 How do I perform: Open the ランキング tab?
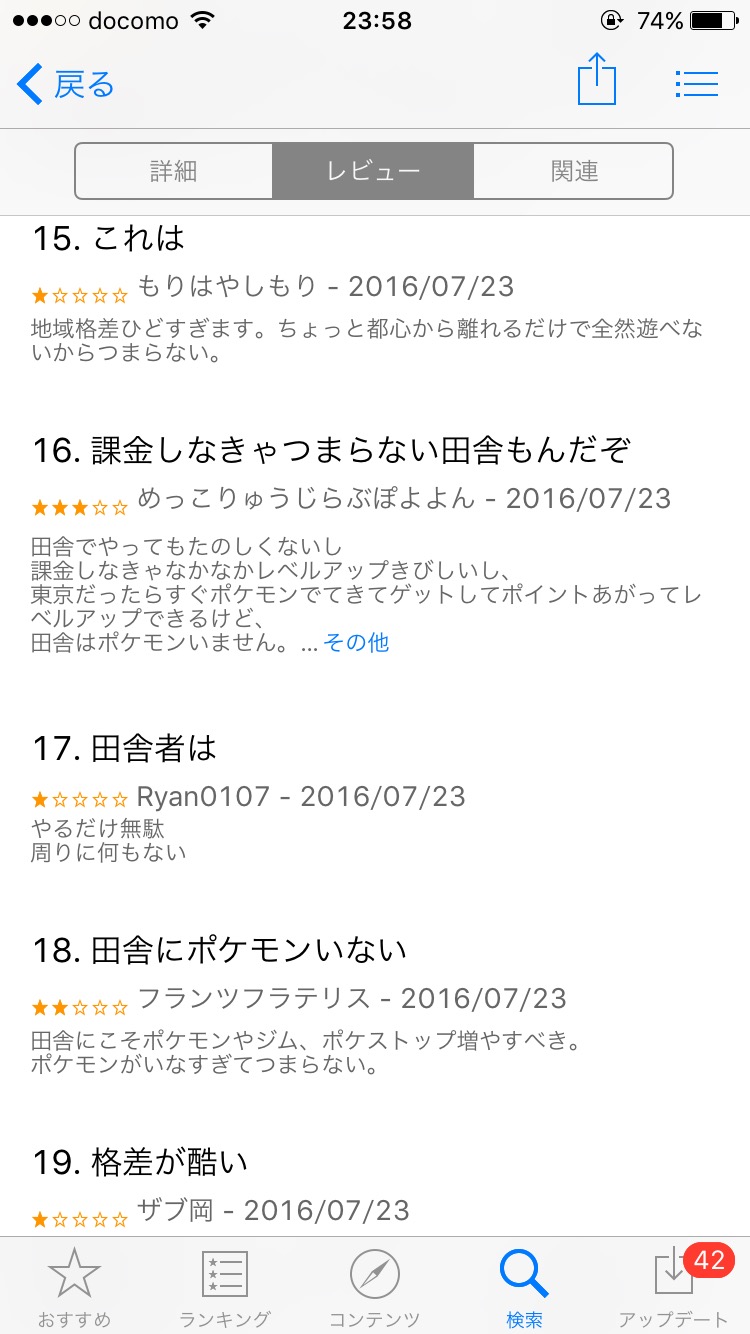click(225, 1286)
